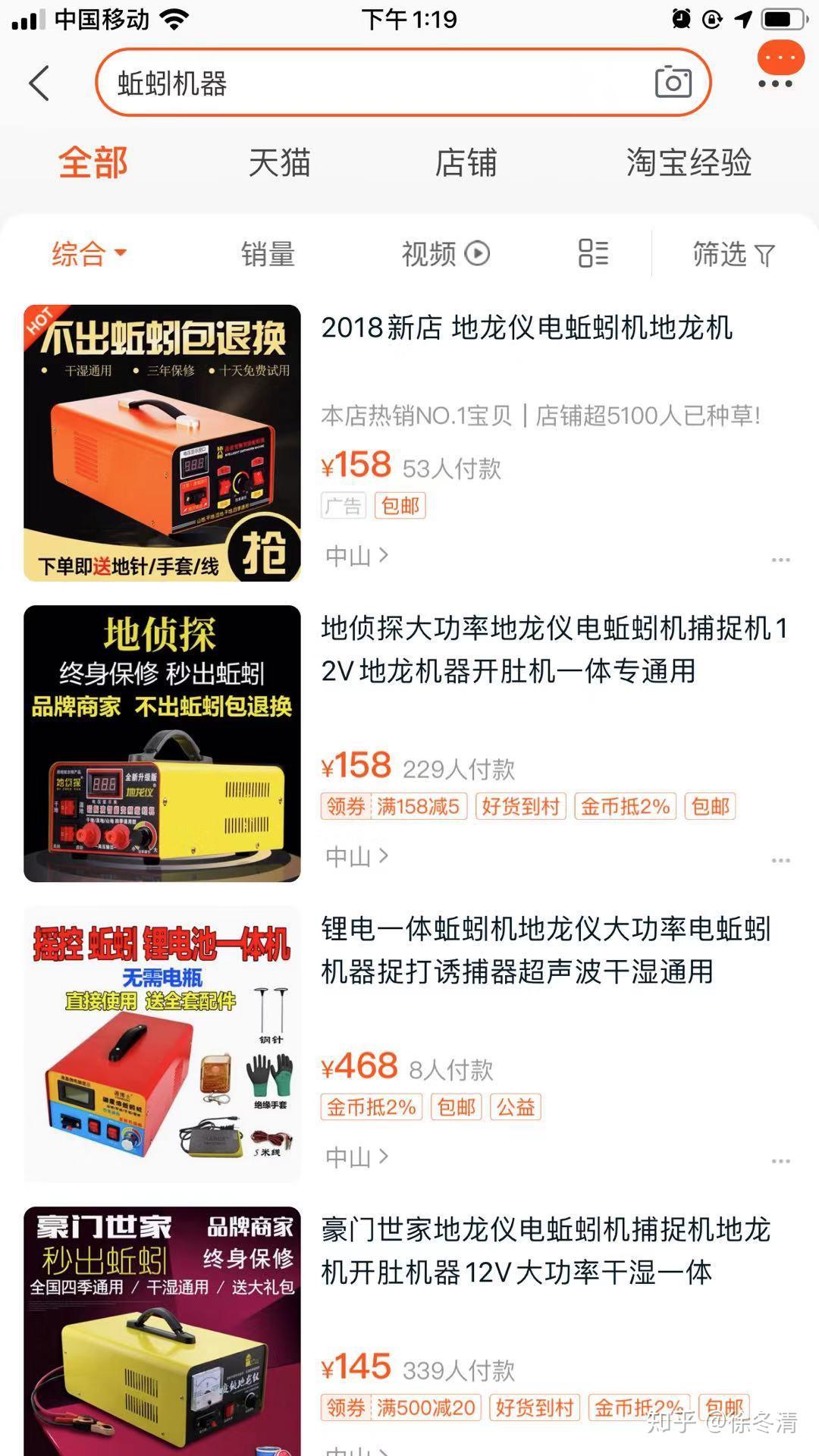
Task: Open the 豪门世家地龙仪 product listing
Action: click(x=546, y=1250)
